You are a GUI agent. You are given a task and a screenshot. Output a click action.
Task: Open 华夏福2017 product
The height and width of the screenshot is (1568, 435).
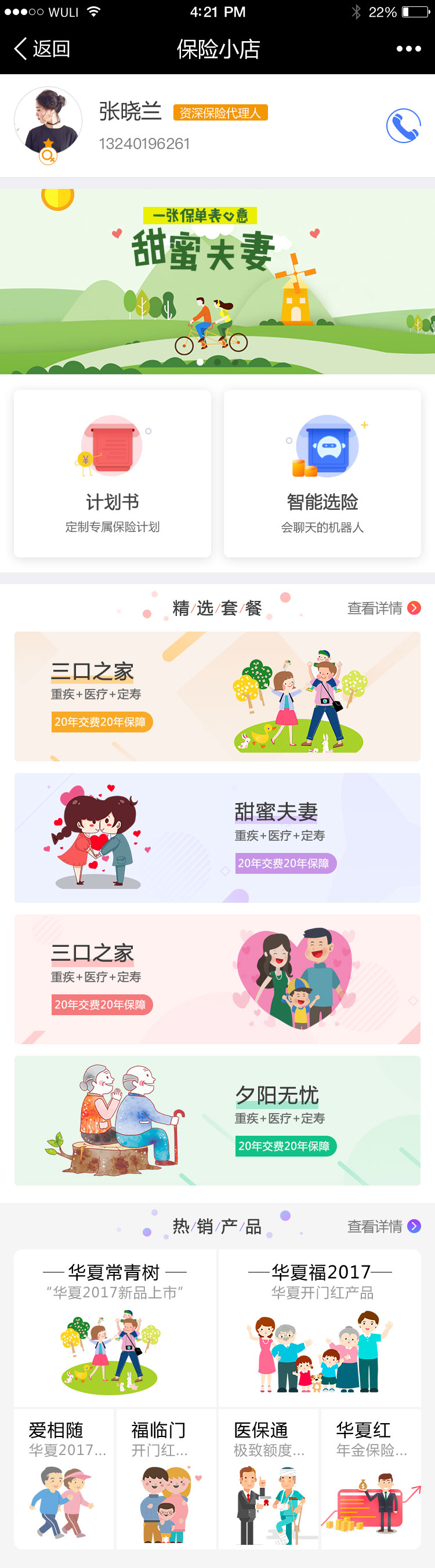[x=320, y=1327]
